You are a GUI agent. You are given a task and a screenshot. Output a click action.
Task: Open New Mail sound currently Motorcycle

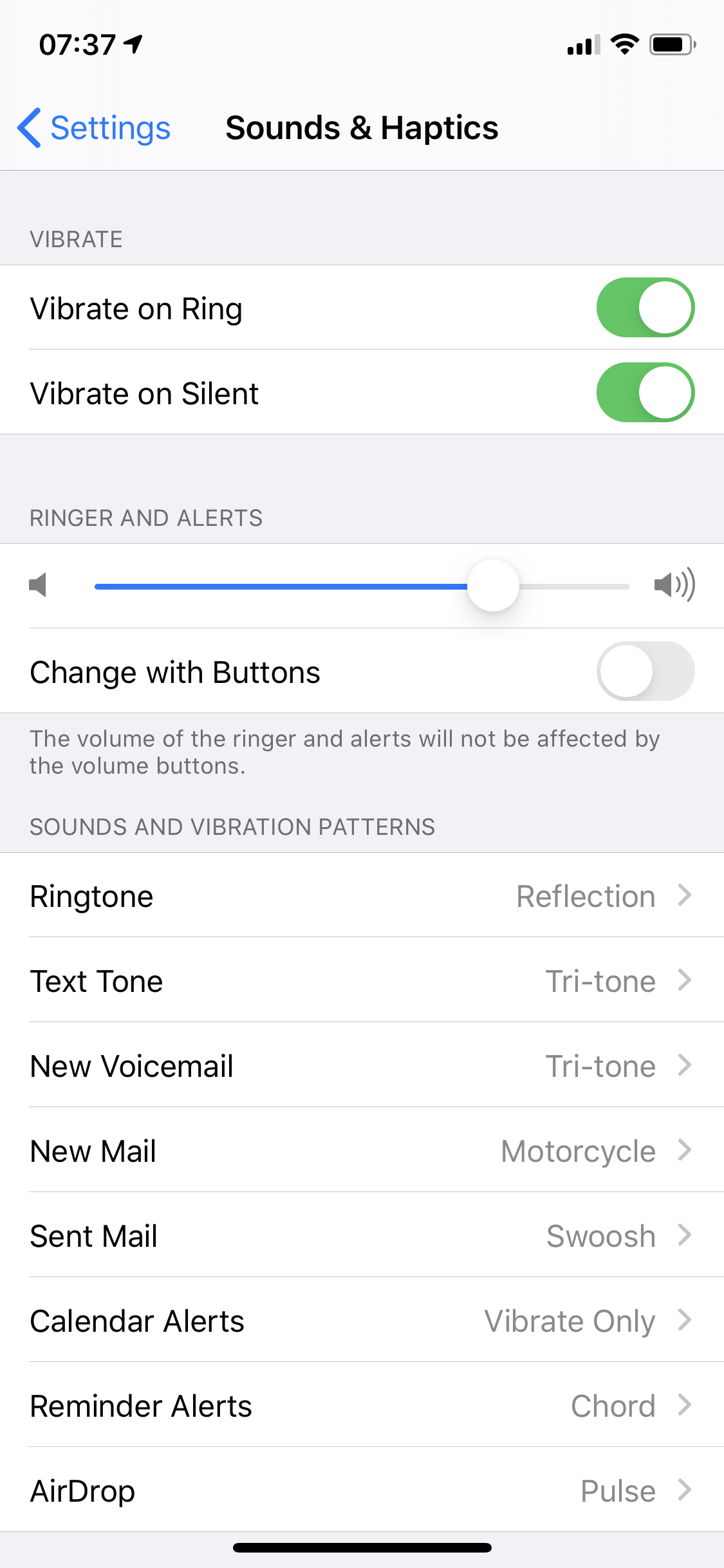pyautogui.click(x=362, y=1150)
